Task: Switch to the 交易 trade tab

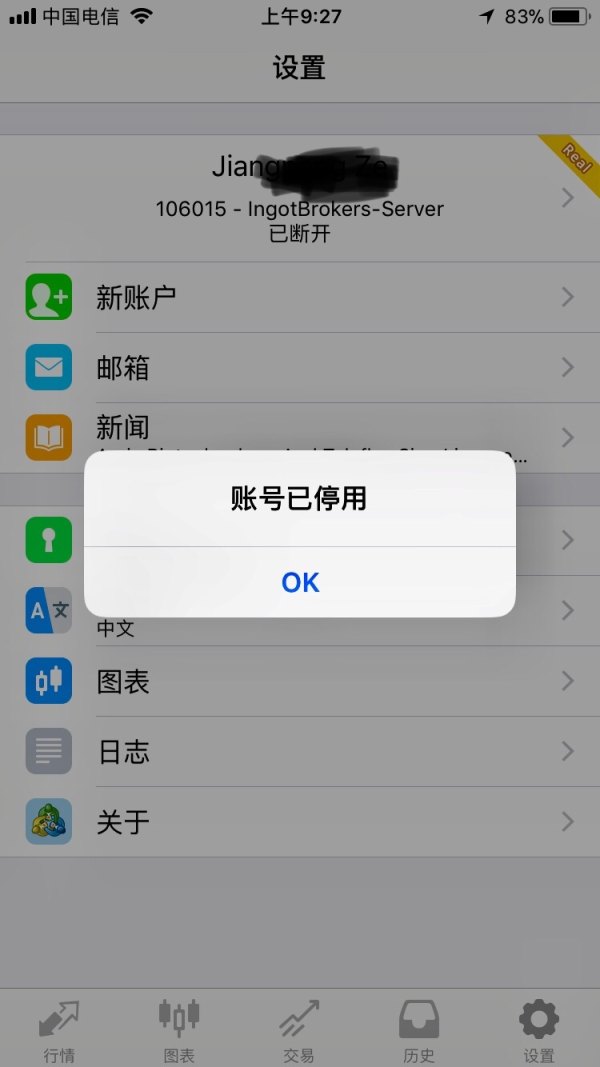Action: [299, 1030]
